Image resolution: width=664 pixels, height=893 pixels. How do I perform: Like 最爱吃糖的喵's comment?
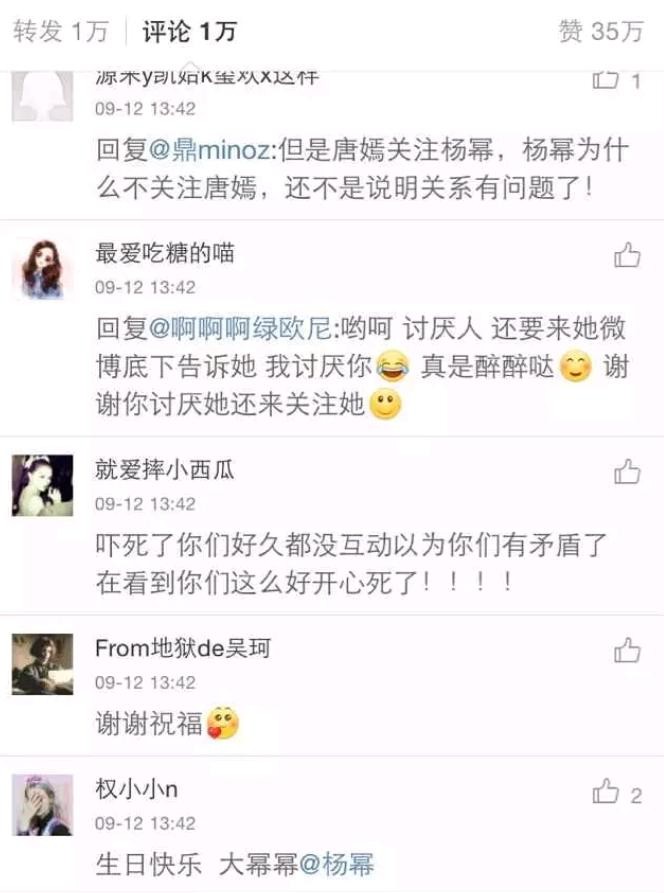coord(627,256)
